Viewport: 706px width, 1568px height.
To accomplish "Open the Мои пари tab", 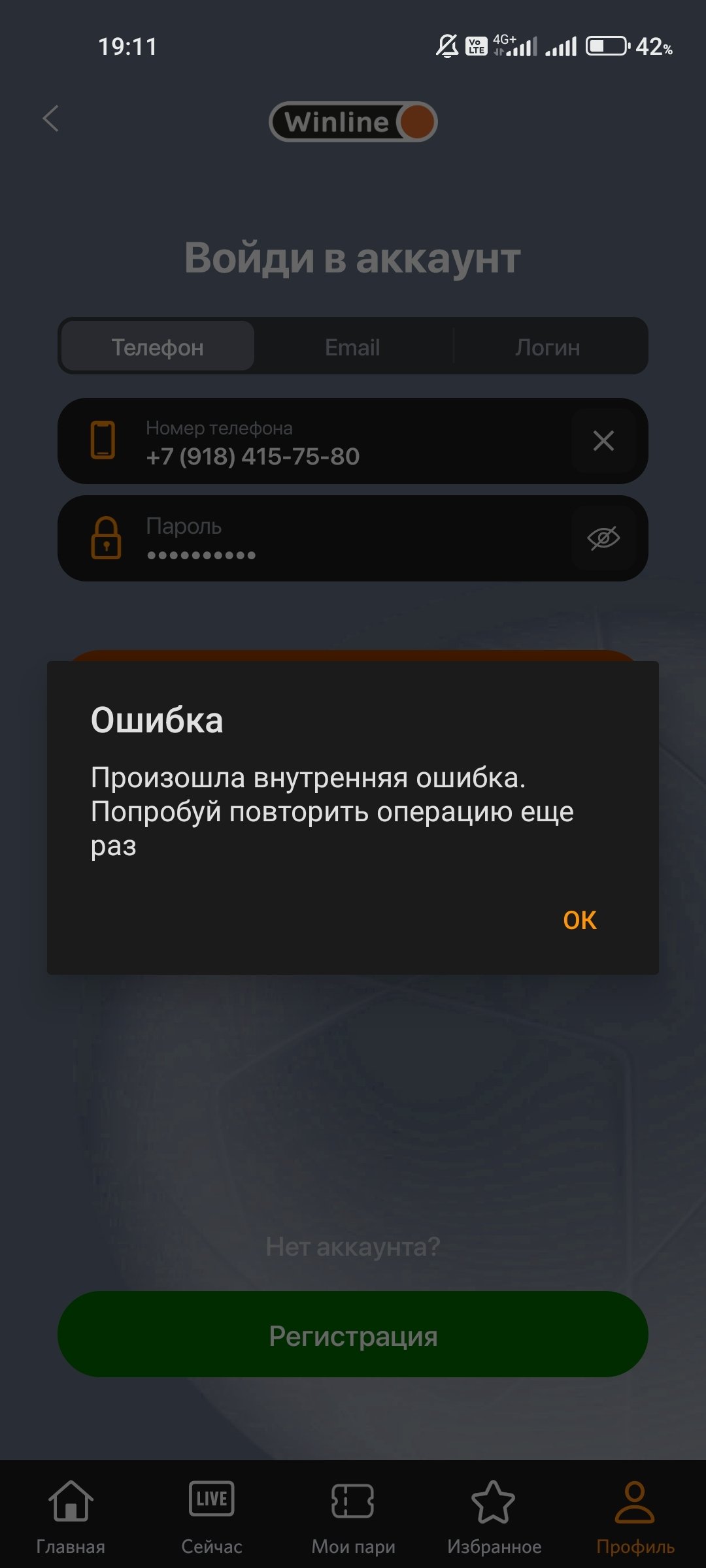I will (x=353, y=1517).
